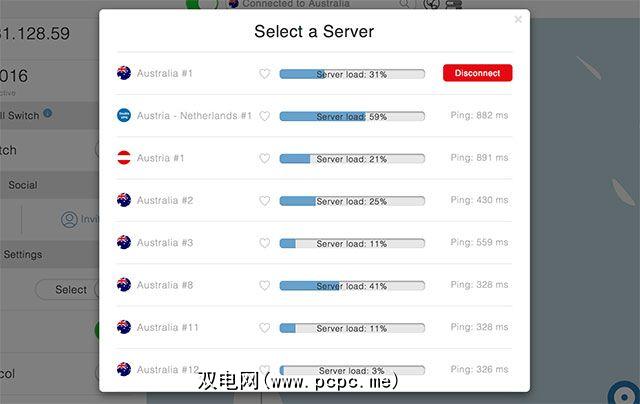Favorite the Austria - Netherlands #1 server

265,116
